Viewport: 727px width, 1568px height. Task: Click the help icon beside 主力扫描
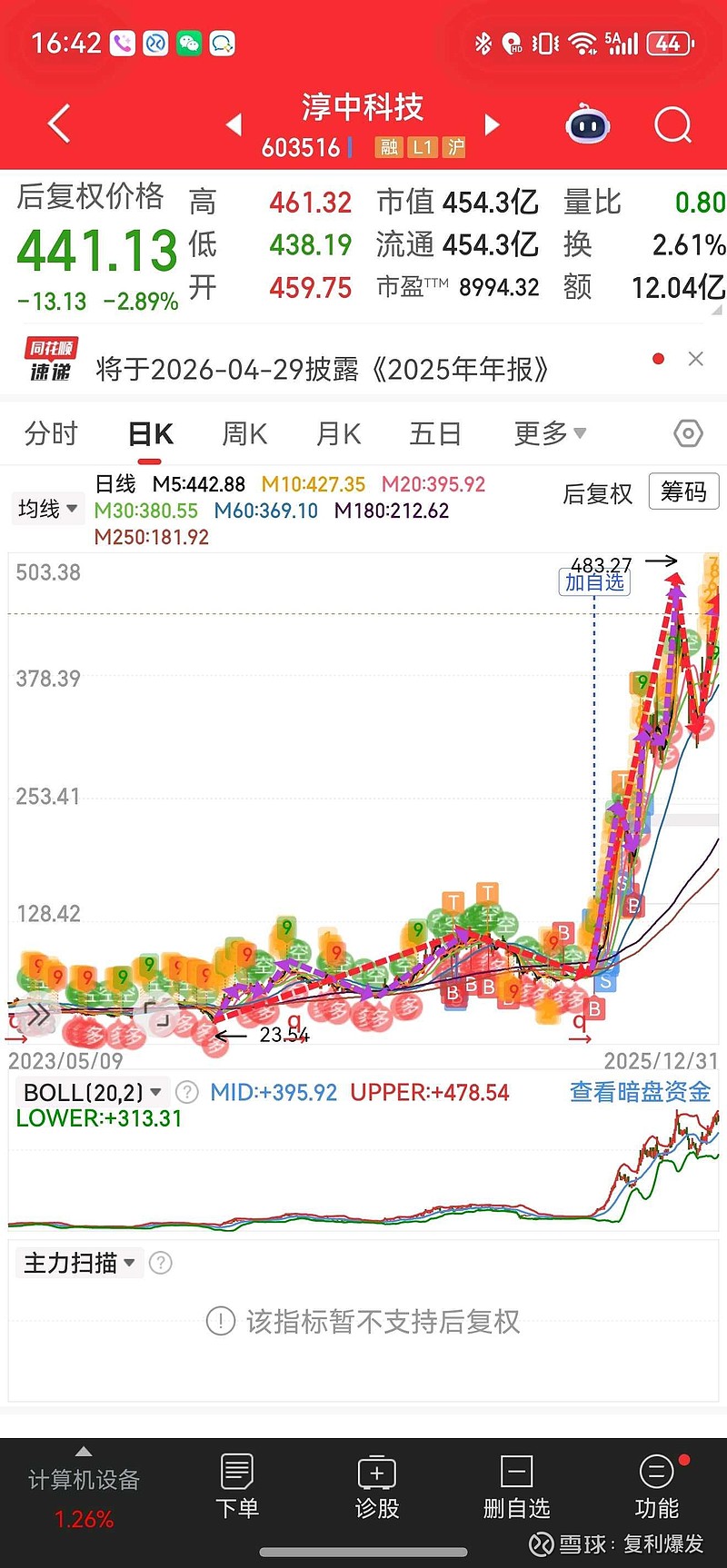161,1262
